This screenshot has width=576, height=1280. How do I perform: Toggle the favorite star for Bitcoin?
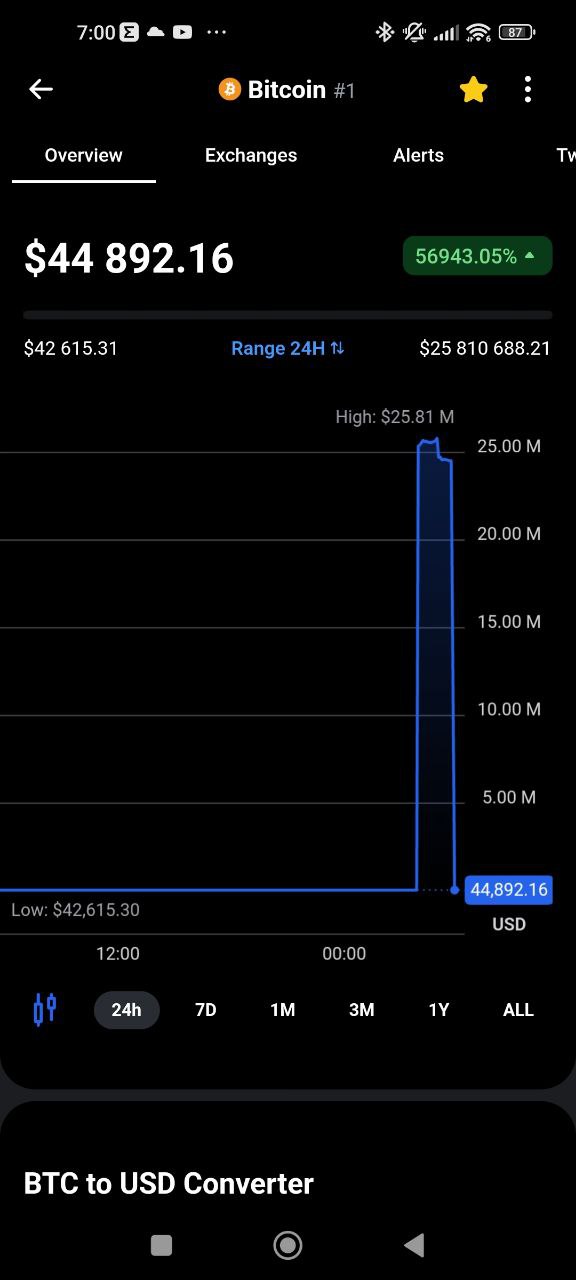[473, 90]
